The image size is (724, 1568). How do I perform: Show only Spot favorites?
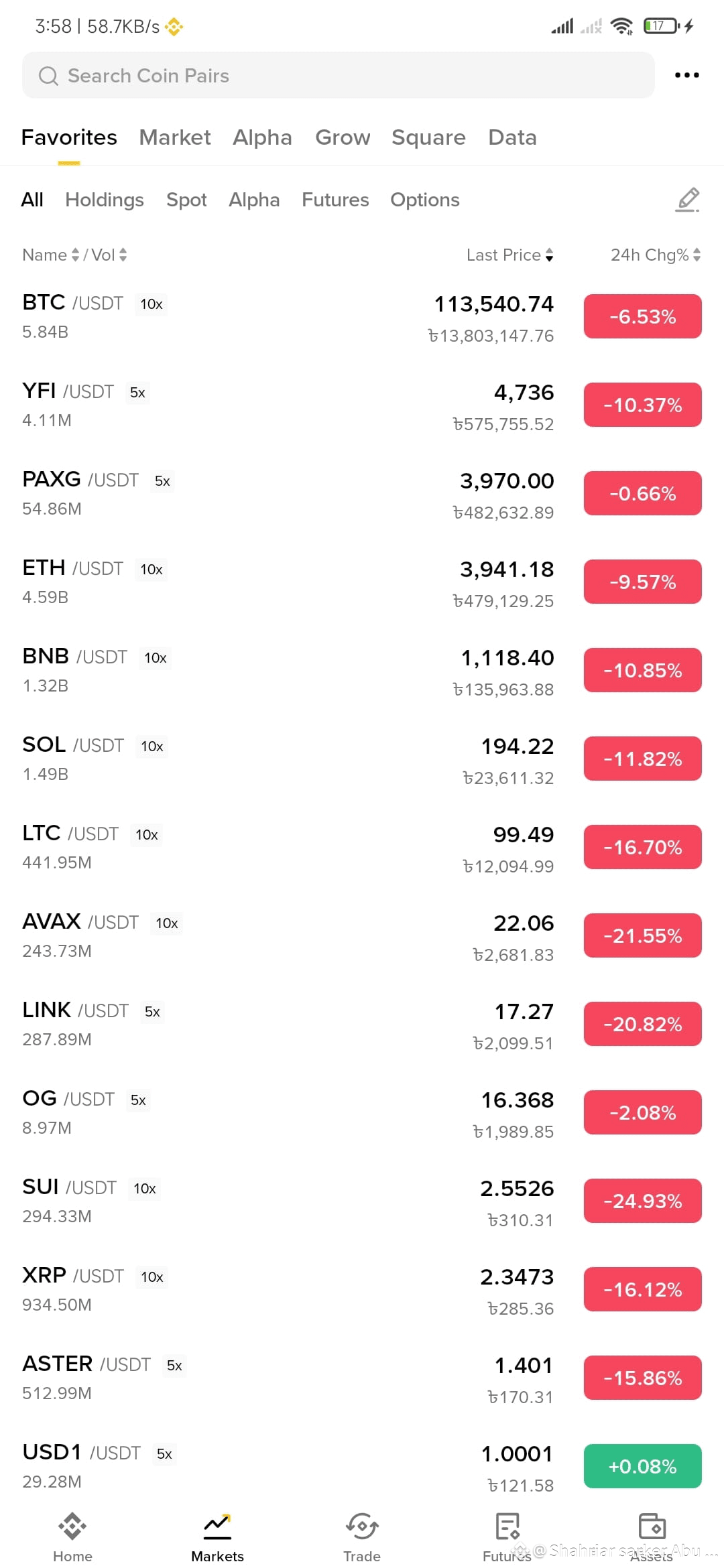coord(186,200)
